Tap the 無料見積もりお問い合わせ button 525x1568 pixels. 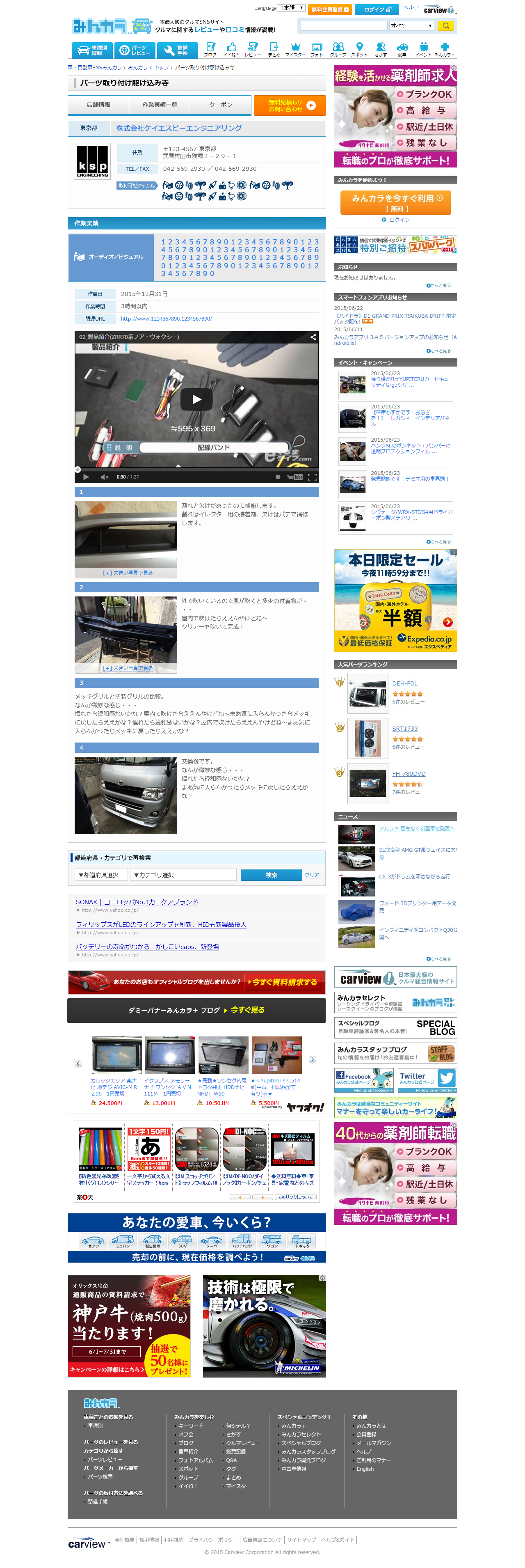point(289,105)
